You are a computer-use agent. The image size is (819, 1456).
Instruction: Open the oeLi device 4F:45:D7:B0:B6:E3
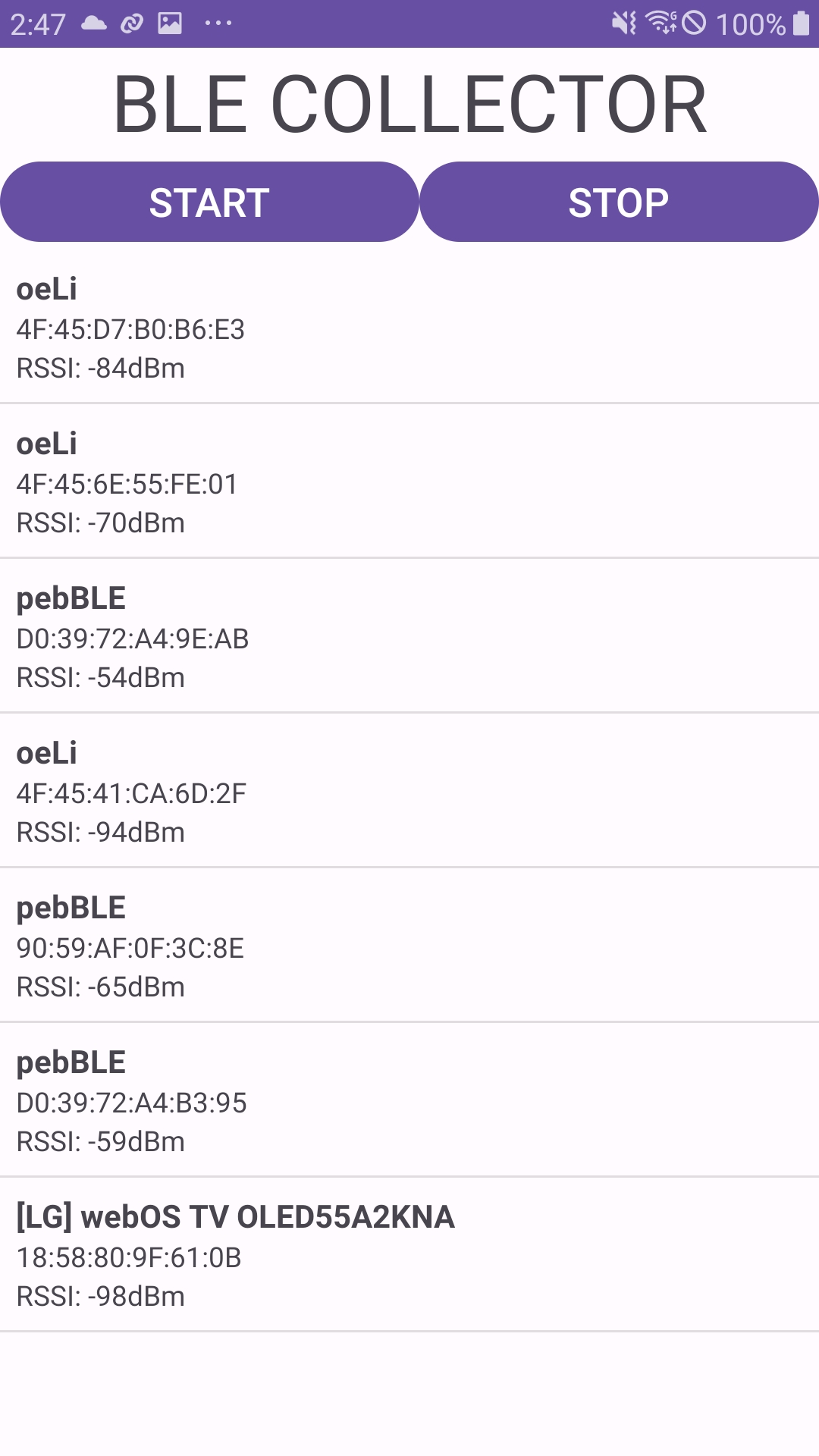point(409,328)
